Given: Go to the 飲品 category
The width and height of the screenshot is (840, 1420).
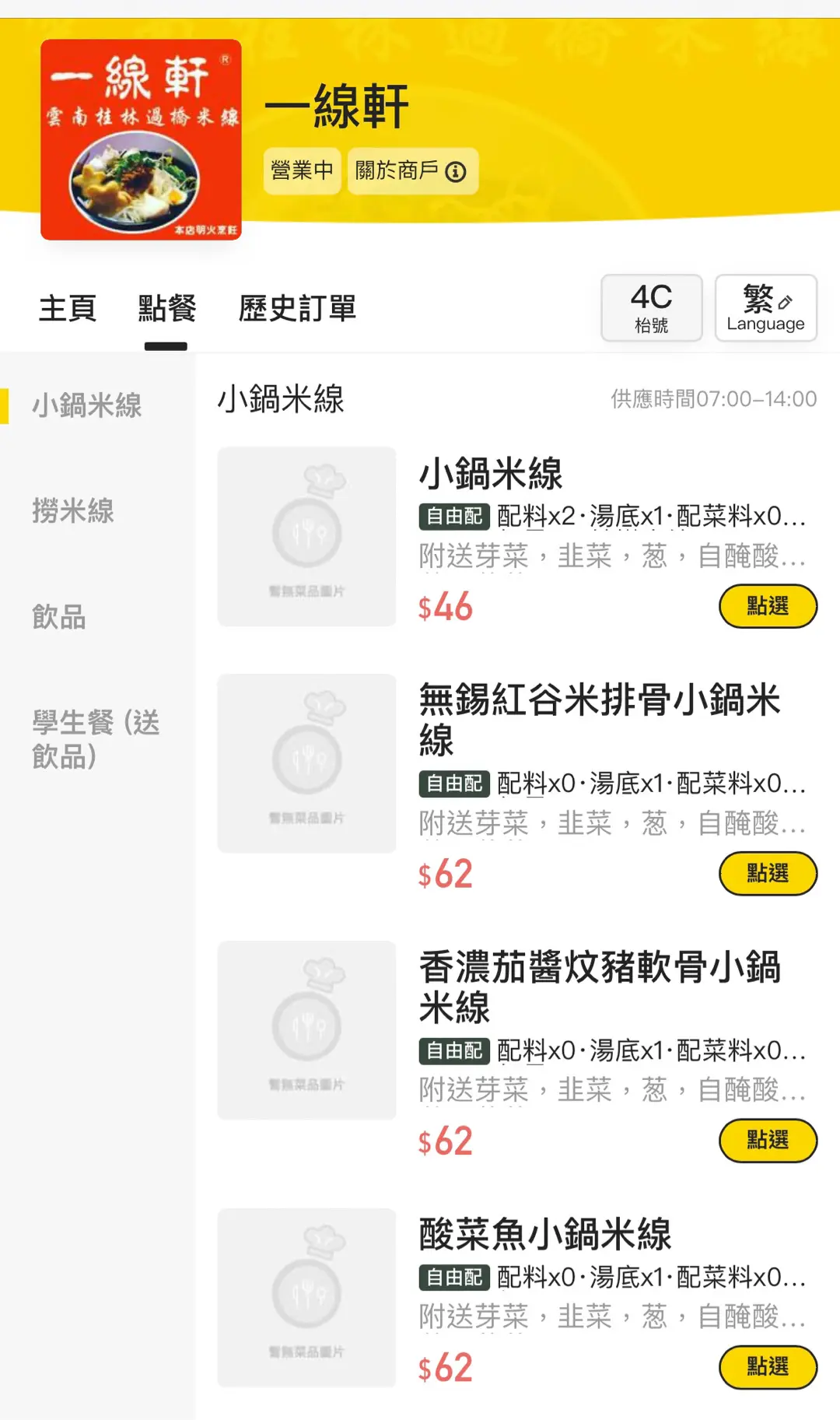Looking at the screenshot, I should coord(59,617).
